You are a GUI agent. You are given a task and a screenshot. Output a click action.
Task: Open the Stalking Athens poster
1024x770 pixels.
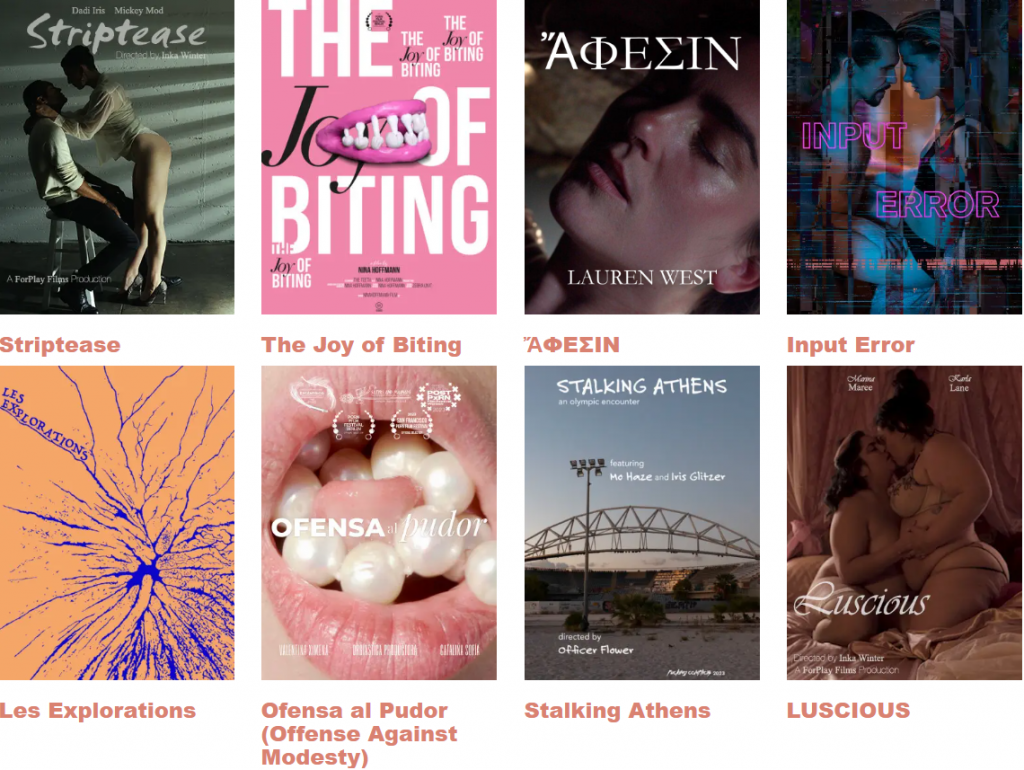(x=642, y=522)
